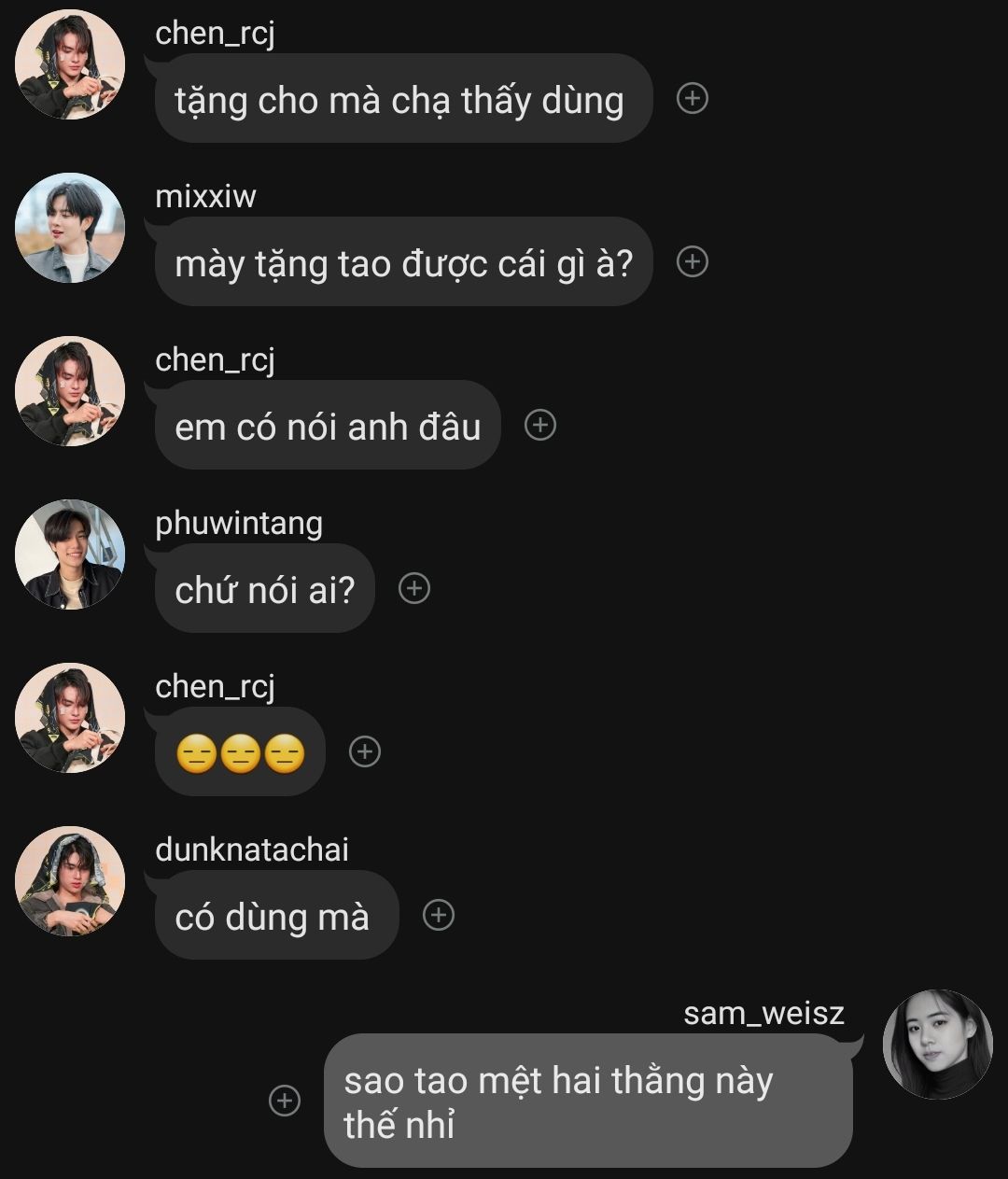Tap plus icon next to "có dùng mà"
The height and width of the screenshot is (1179, 1008).
[x=439, y=915]
